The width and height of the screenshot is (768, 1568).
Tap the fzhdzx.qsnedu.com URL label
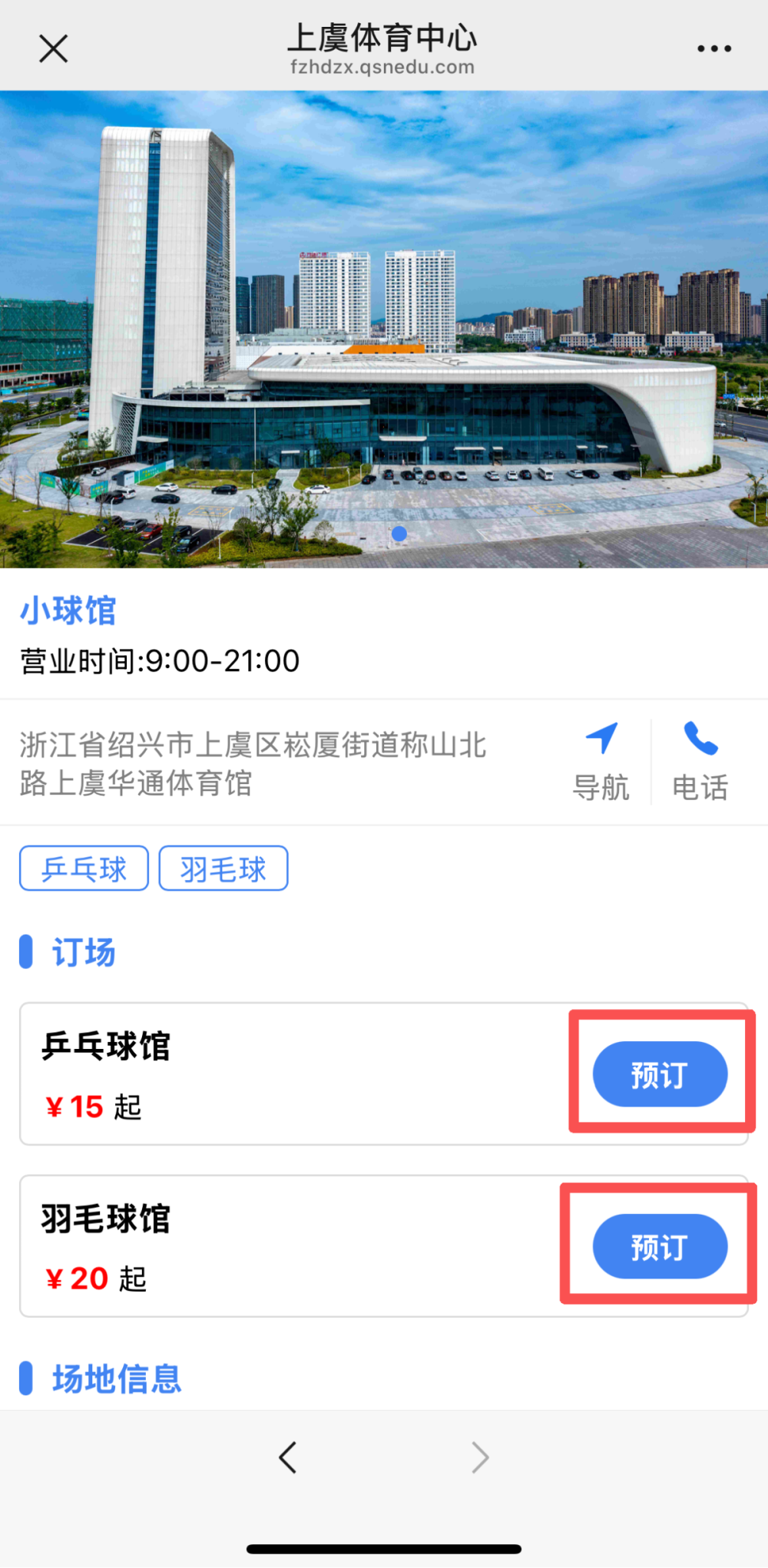pos(384,67)
